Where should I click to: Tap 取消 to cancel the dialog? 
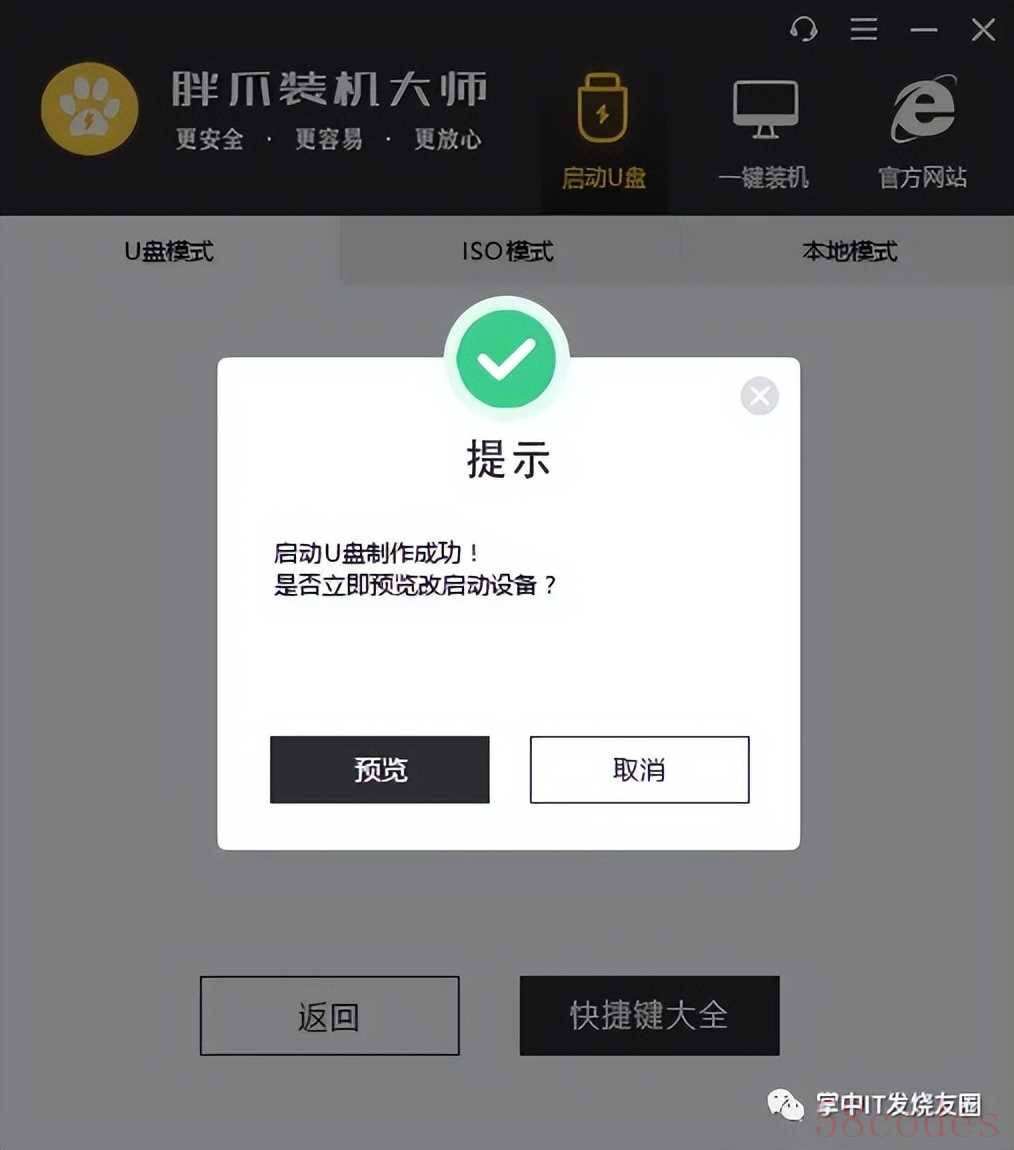click(x=639, y=770)
